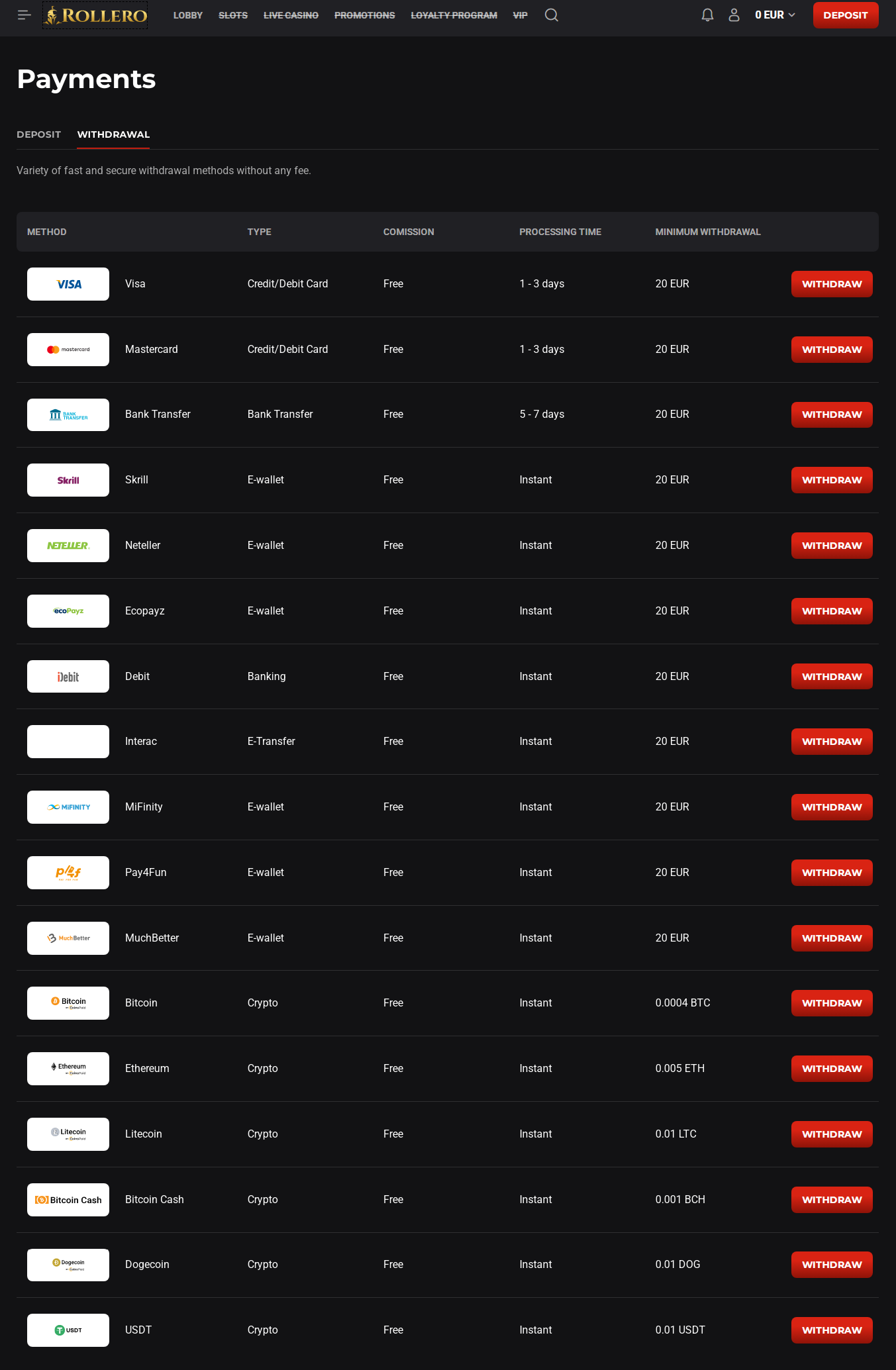This screenshot has height=1370, width=896.
Task: View the Promotions page
Action: tap(364, 15)
